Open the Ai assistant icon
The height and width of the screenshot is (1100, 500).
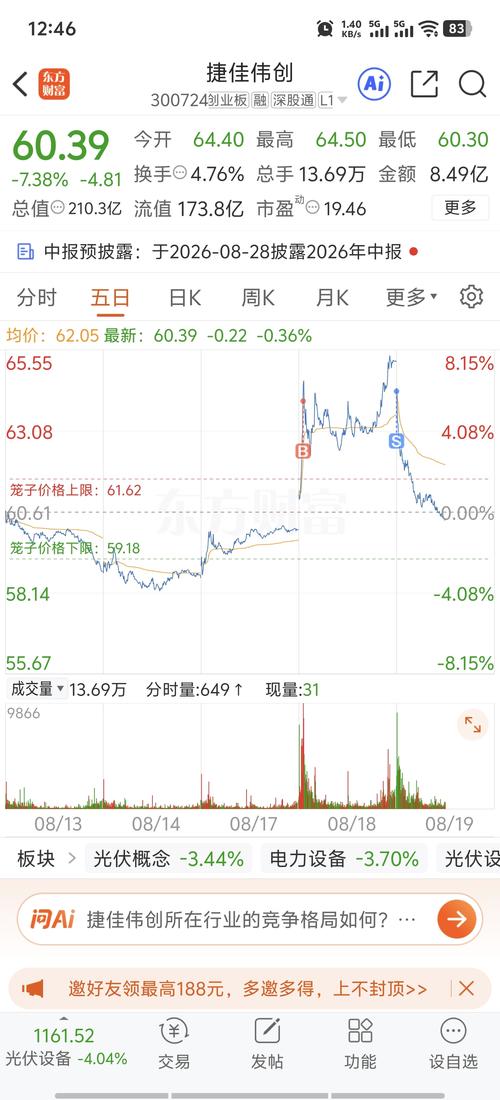point(374,84)
